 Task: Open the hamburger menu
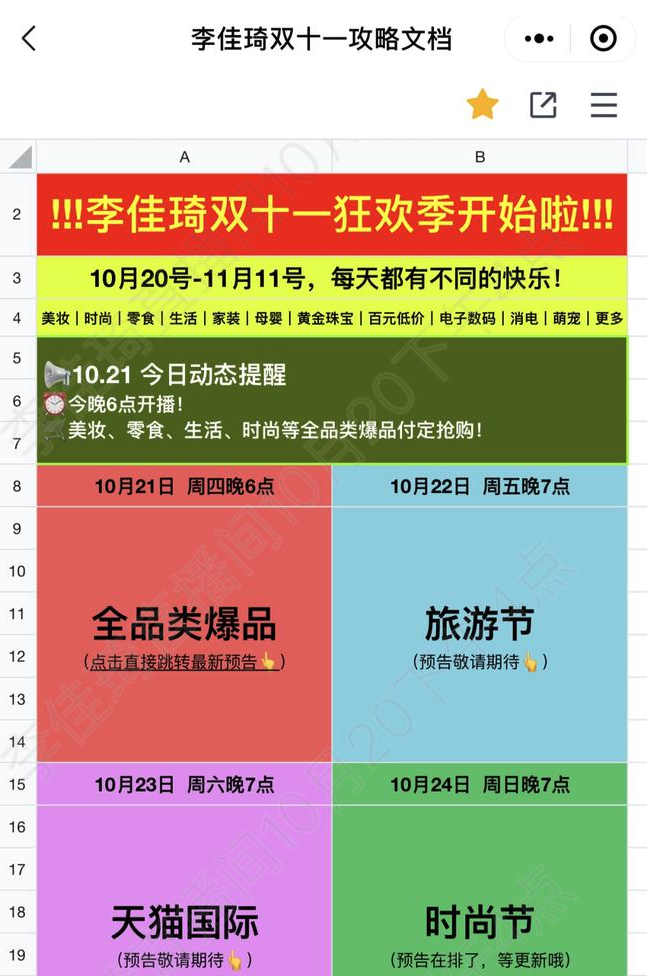604,105
